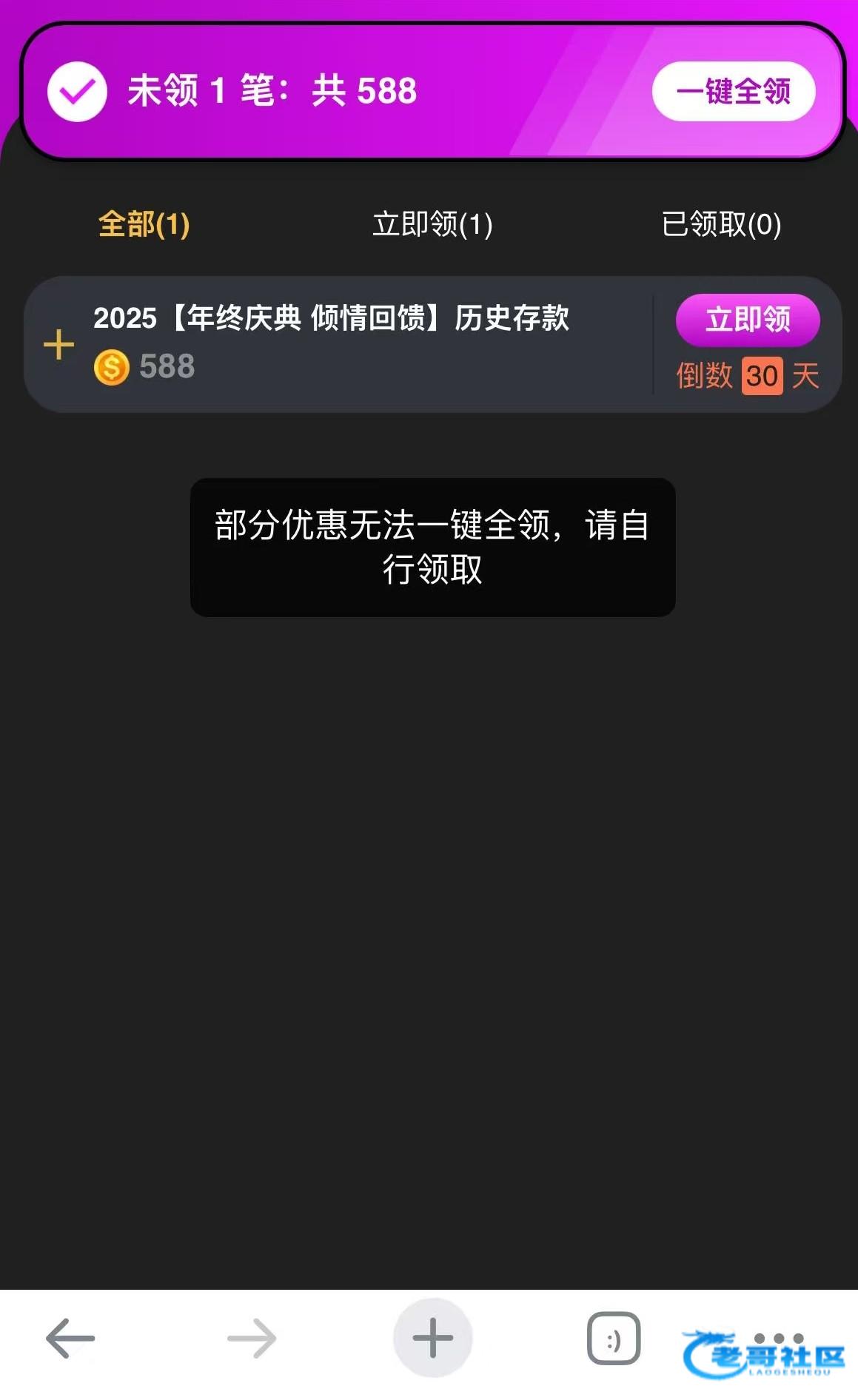Image resolution: width=858 pixels, height=1400 pixels.
Task: Expand the 年终庆典 历史存款 reward details
Action: pyautogui.click(x=59, y=345)
